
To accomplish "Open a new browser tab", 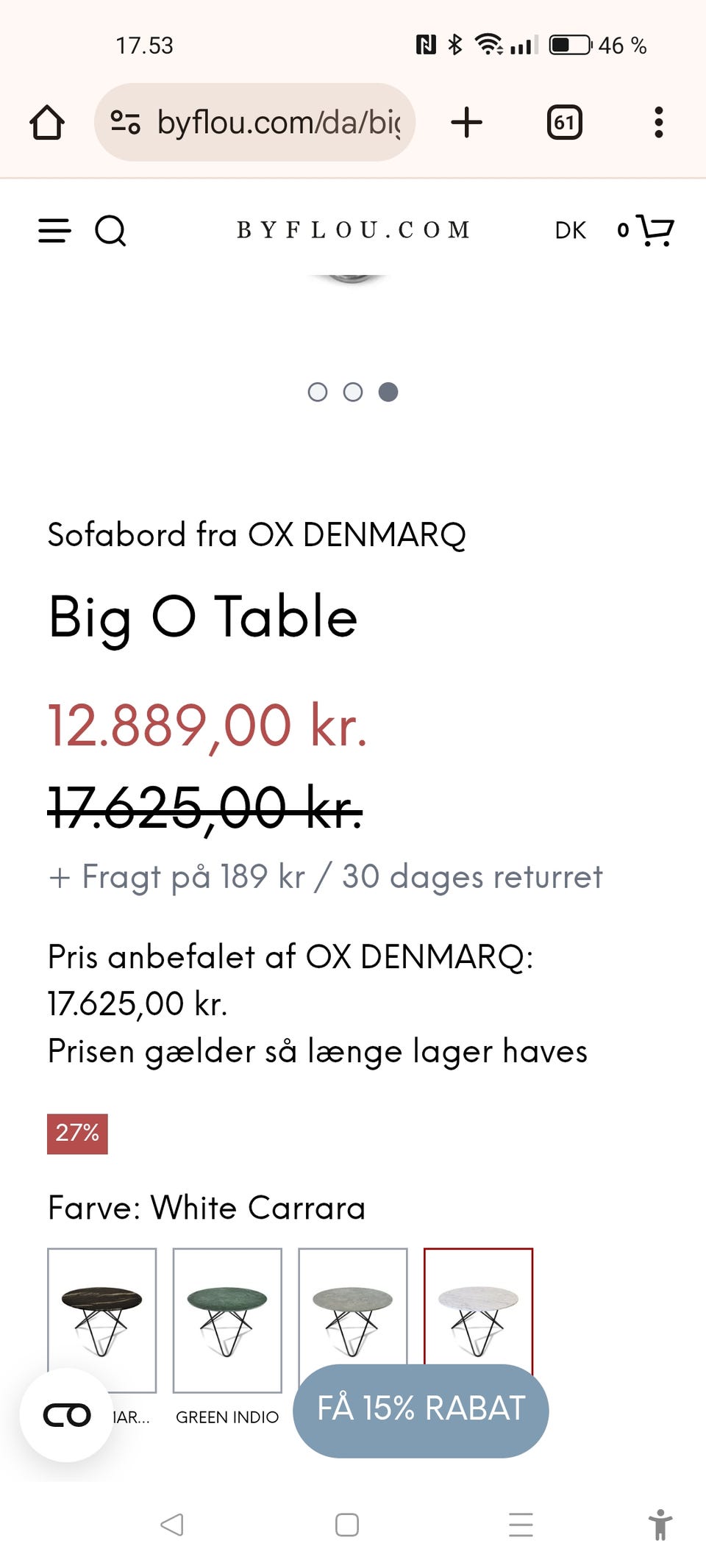I will click(466, 122).
